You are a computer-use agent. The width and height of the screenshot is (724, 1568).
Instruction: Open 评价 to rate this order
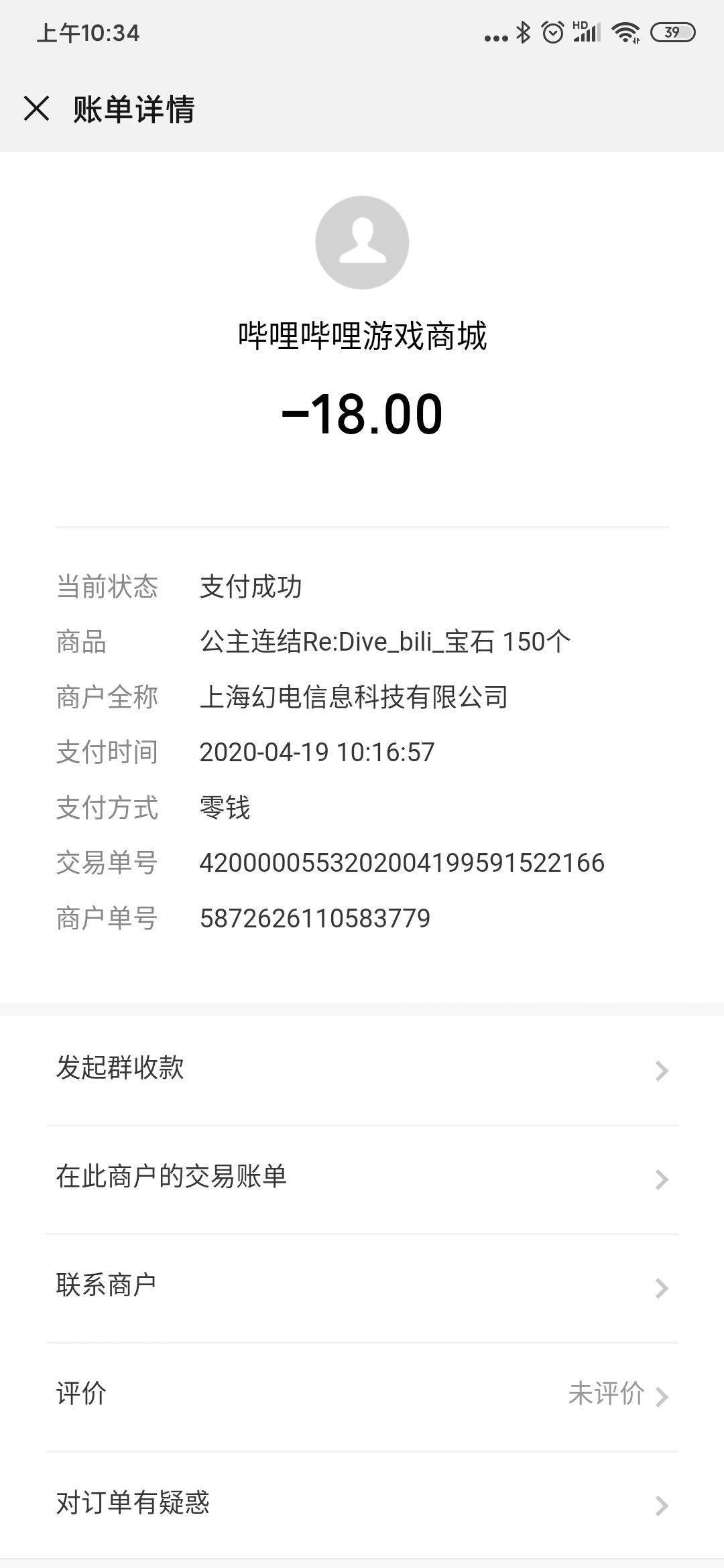pos(362,1394)
